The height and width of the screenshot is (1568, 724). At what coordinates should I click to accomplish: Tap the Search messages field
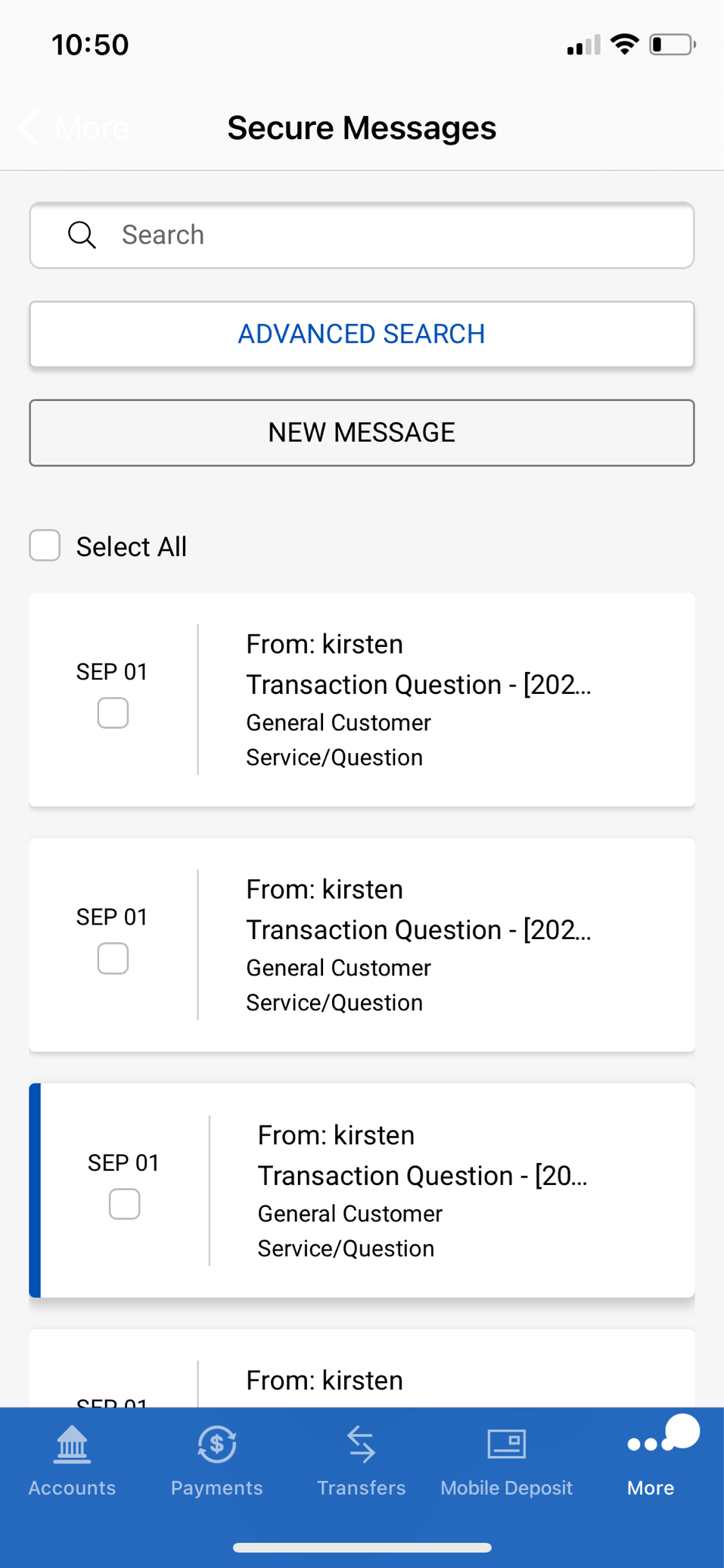(x=362, y=235)
